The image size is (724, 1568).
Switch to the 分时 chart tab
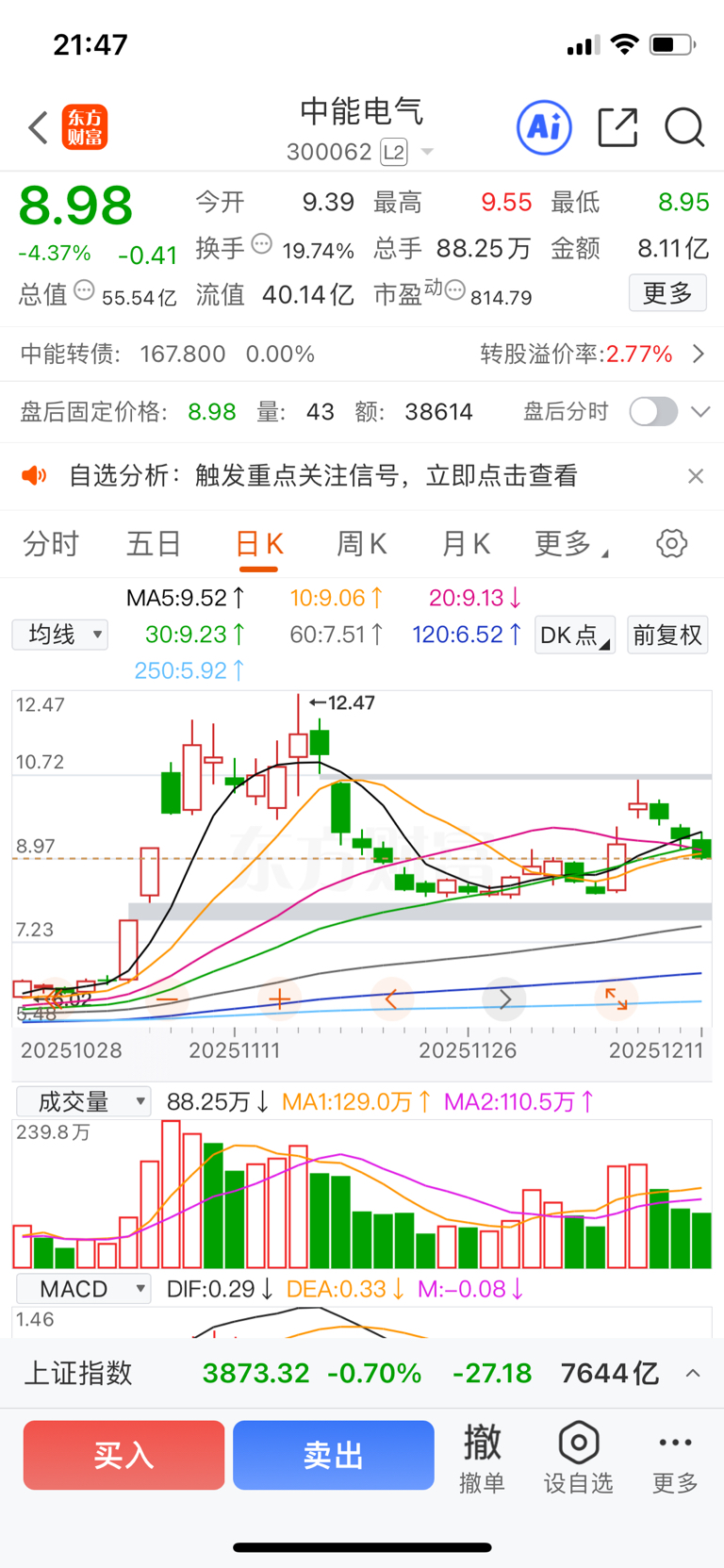pos(51,544)
